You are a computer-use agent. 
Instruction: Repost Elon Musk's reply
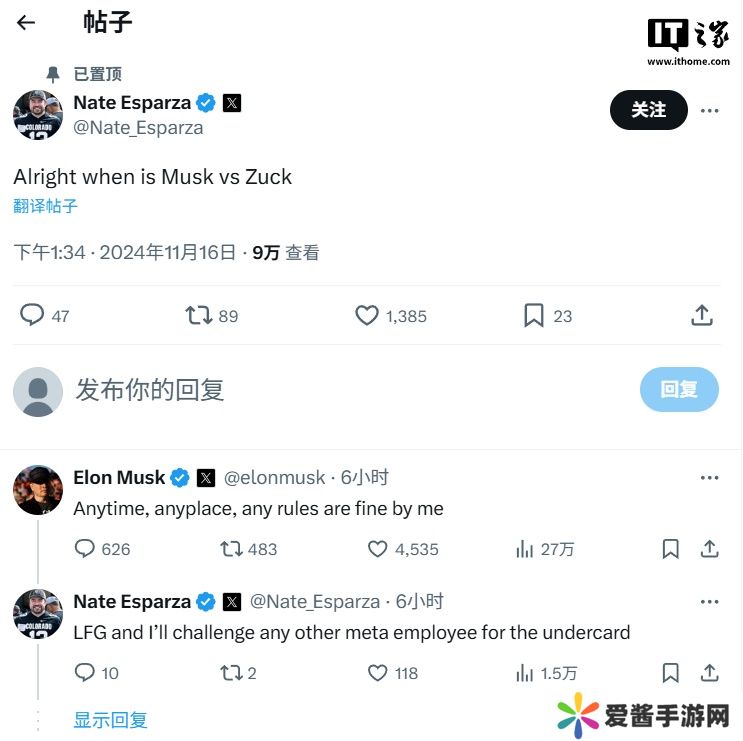point(231,549)
